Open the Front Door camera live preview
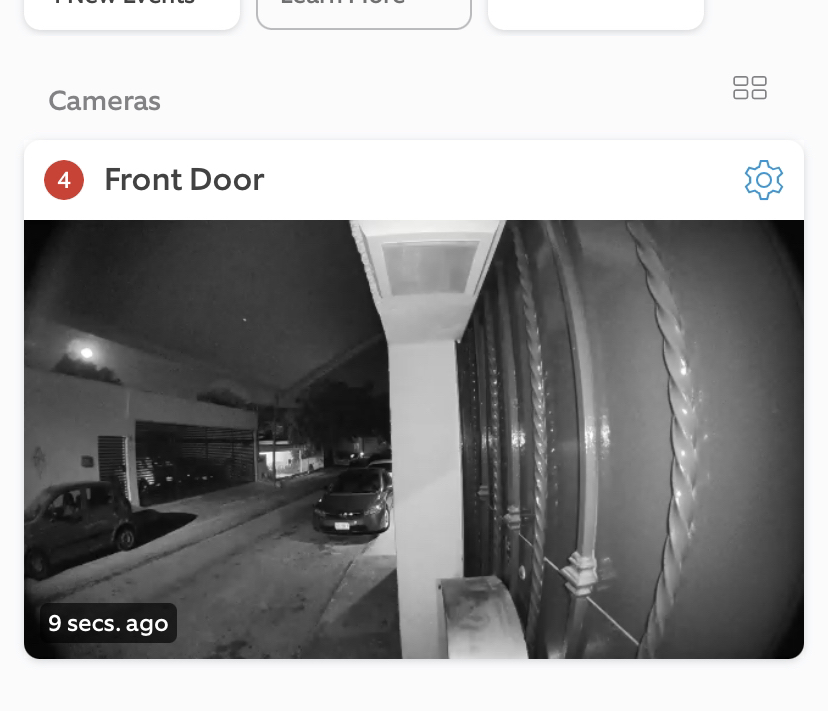828x711 pixels. pos(414,438)
